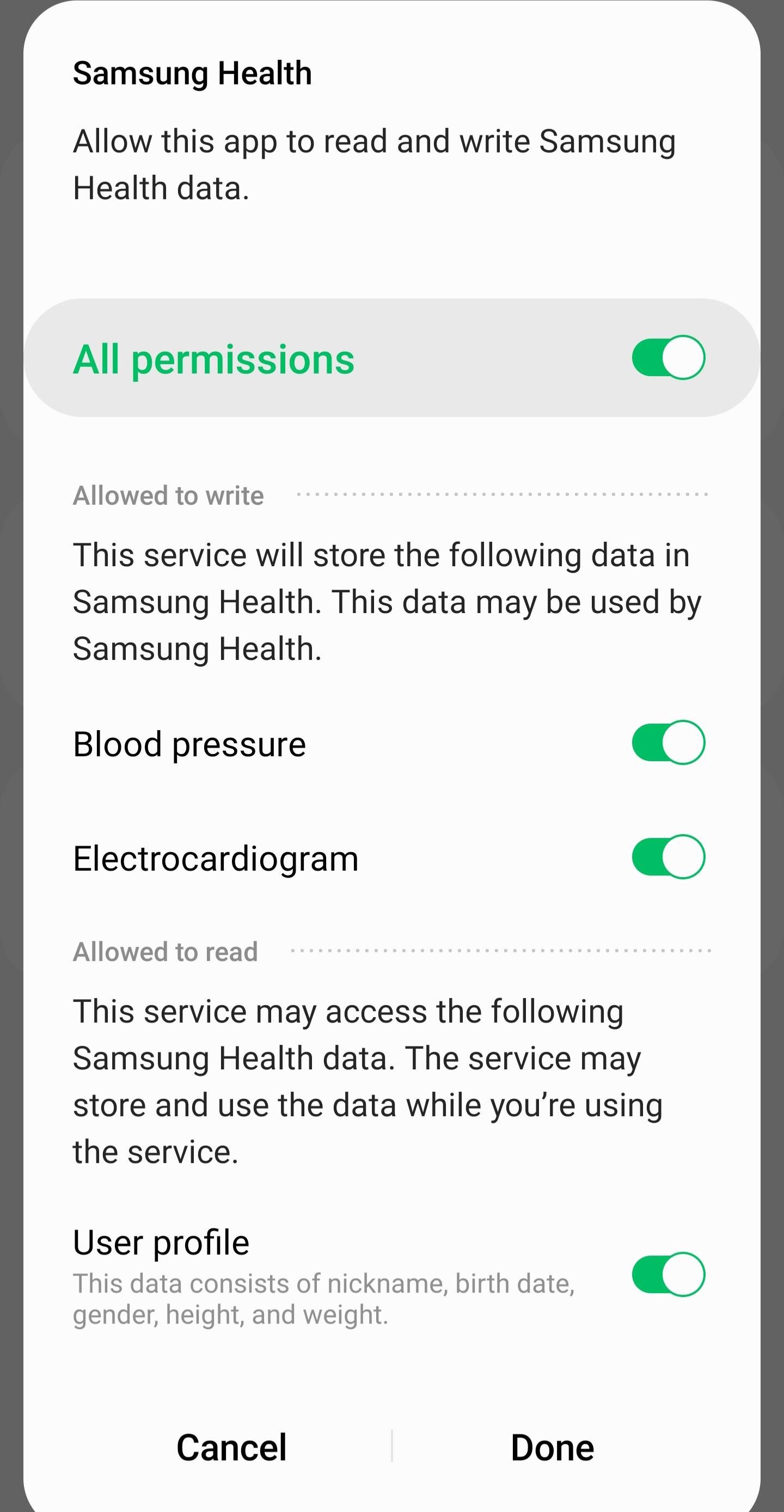Confirm permissions with Done
Viewport: 784px width, 1512px height.
[552, 1447]
